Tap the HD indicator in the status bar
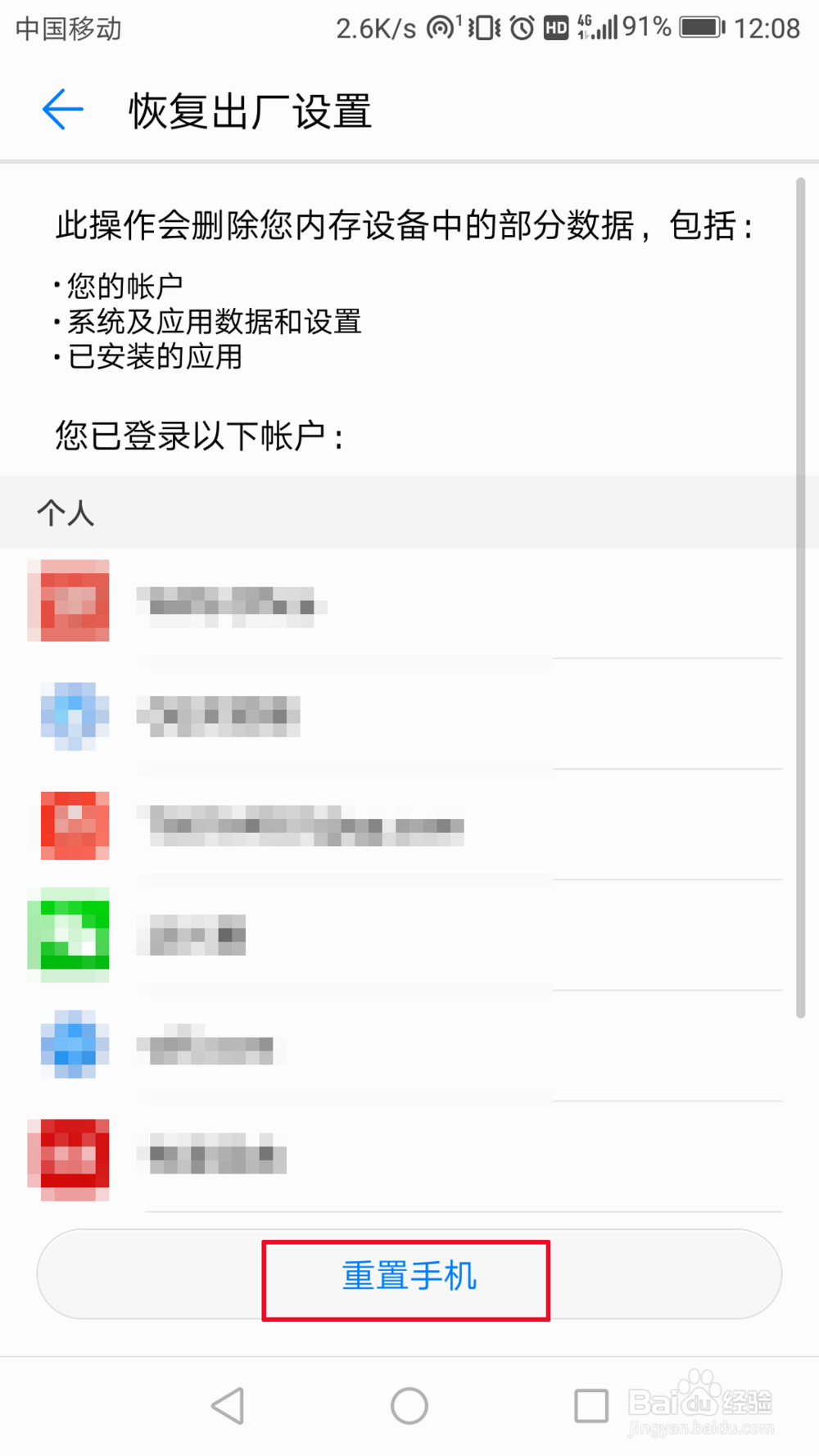819x1456 pixels. tap(558, 27)
